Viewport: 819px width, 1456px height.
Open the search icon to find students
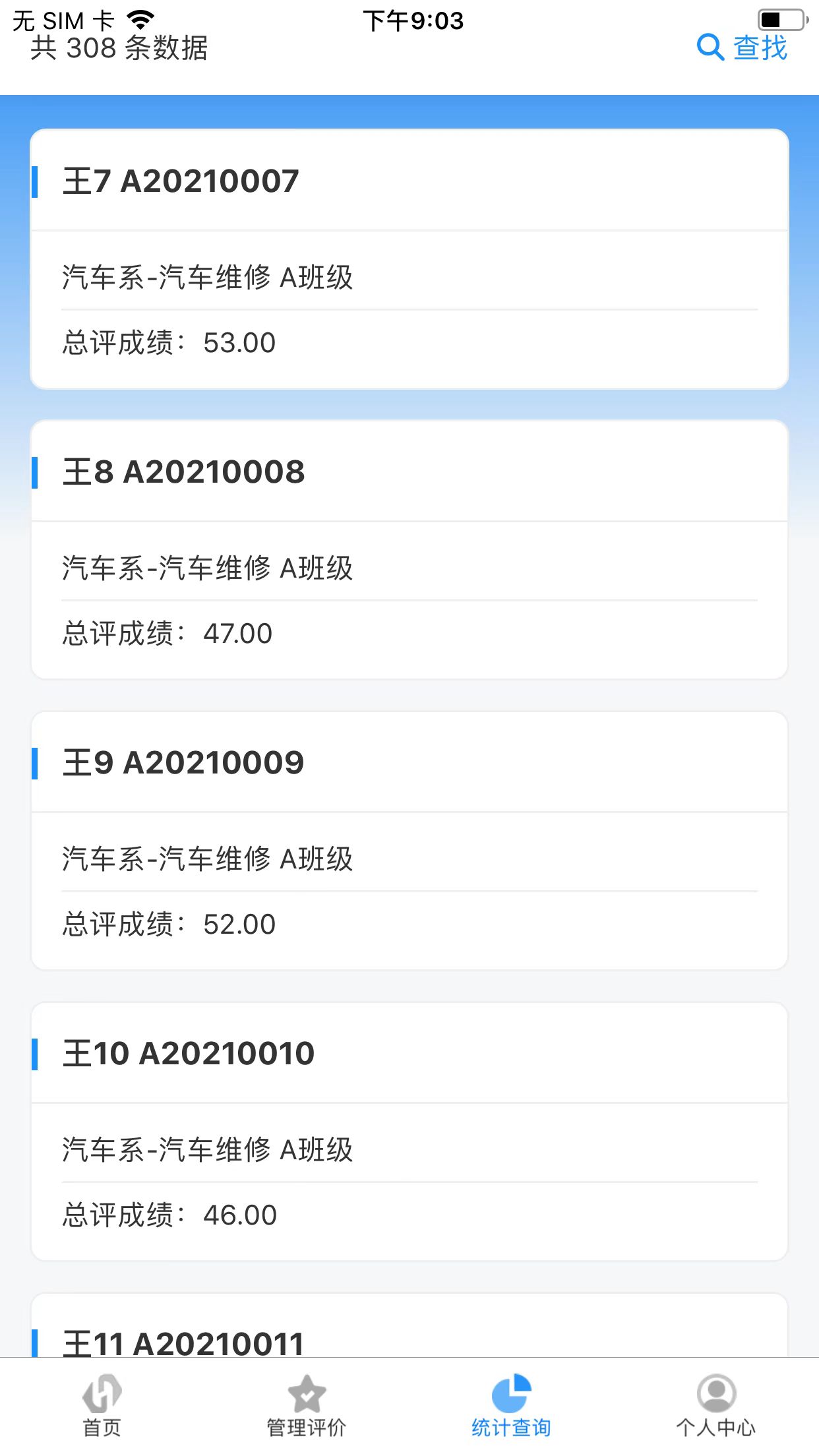tap(710, 47)
